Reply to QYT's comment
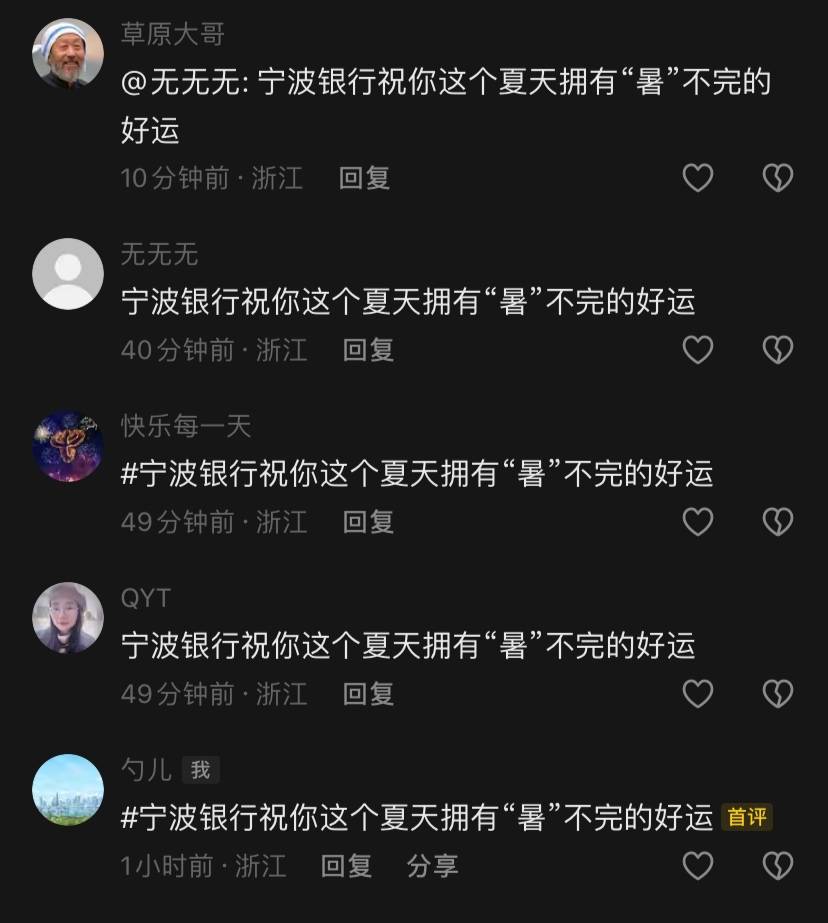This screenshot has height=923, width=828. 368,694
